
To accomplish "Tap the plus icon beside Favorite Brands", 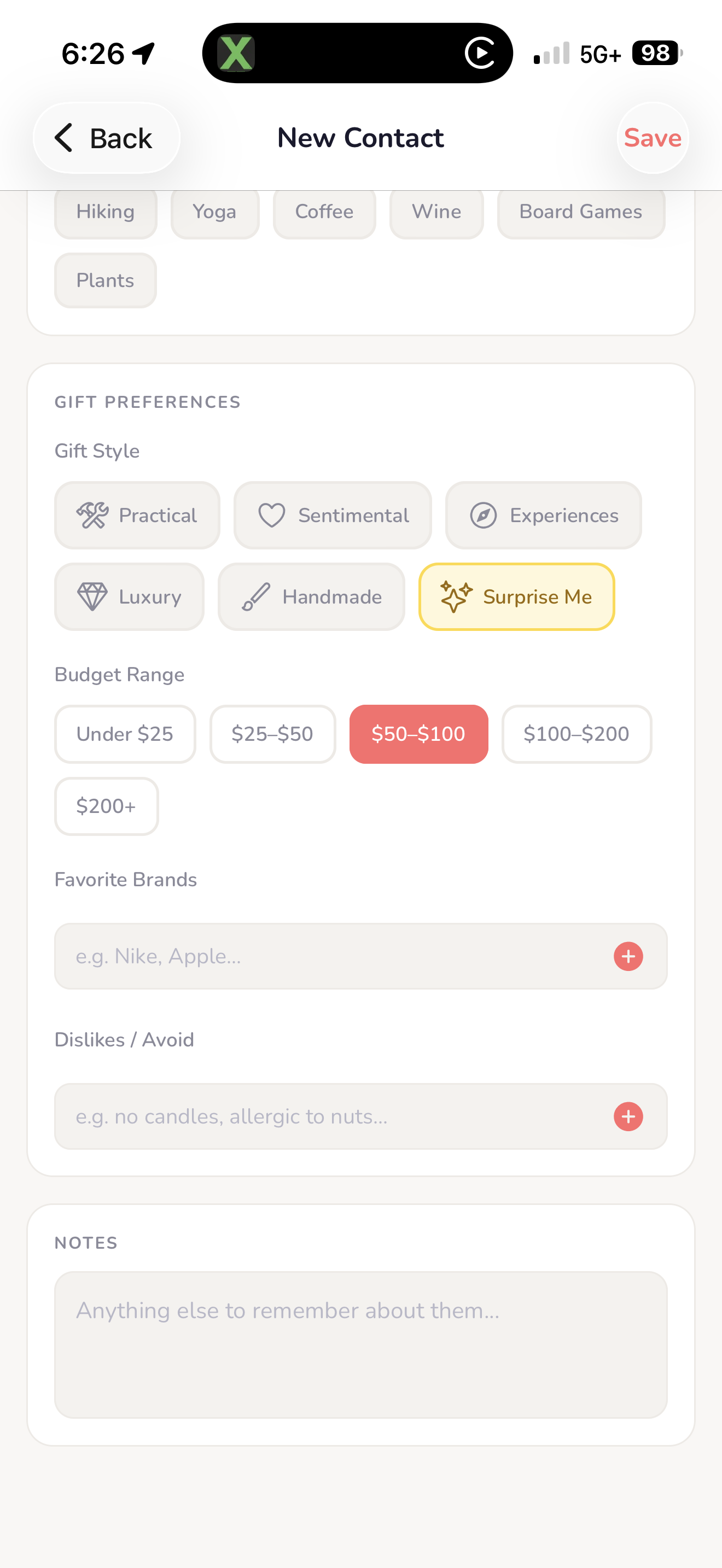I will 627,956.
